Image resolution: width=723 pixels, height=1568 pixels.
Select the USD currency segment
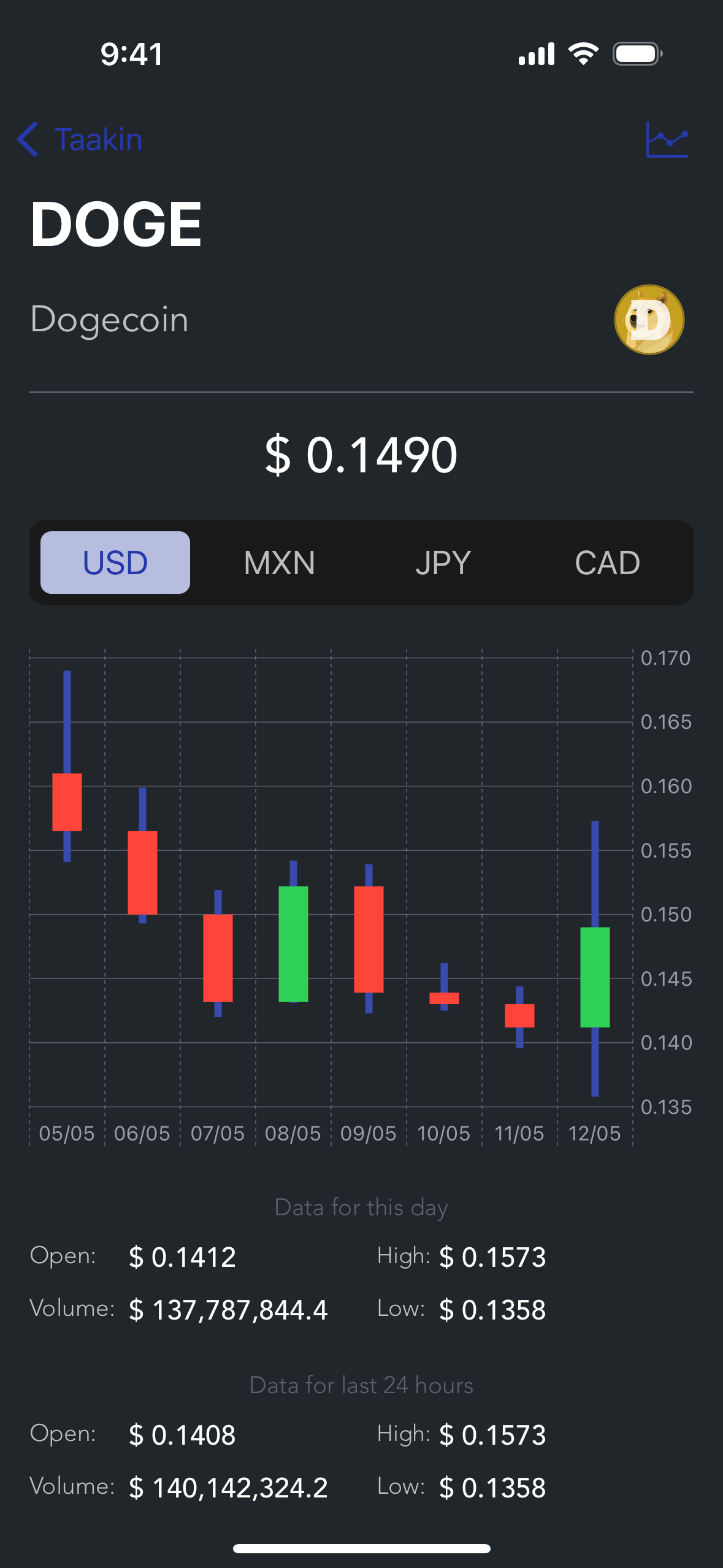115,563
